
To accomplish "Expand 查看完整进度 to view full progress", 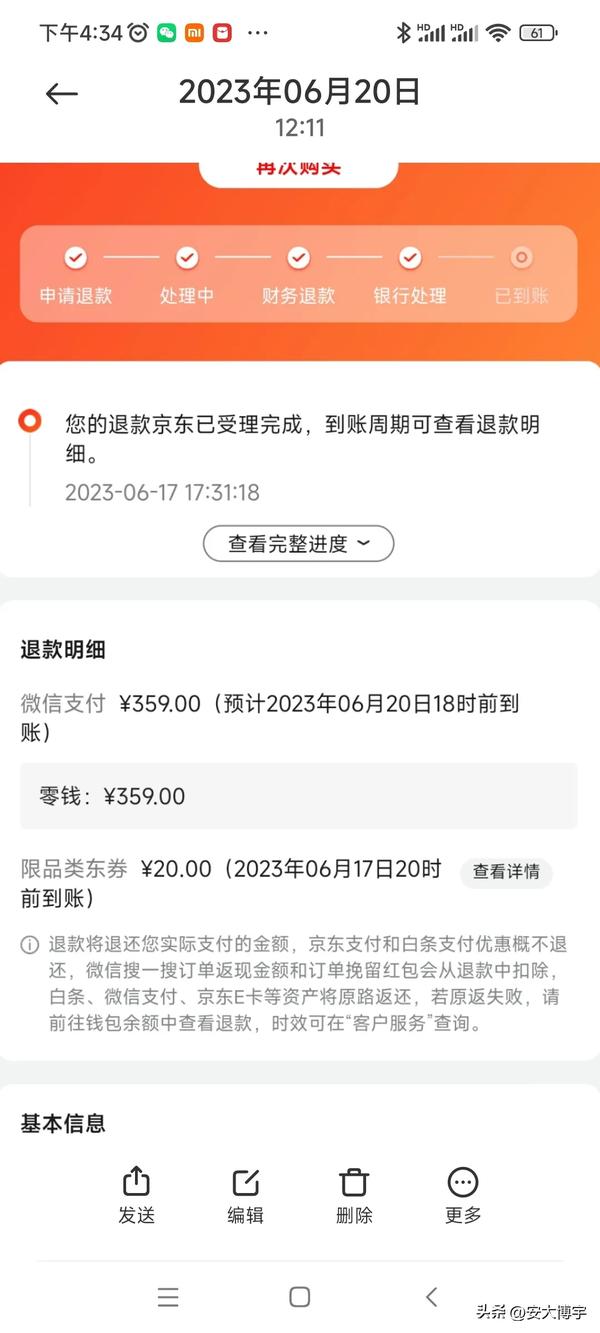I will pyautogui.click(x=298, y=544).
